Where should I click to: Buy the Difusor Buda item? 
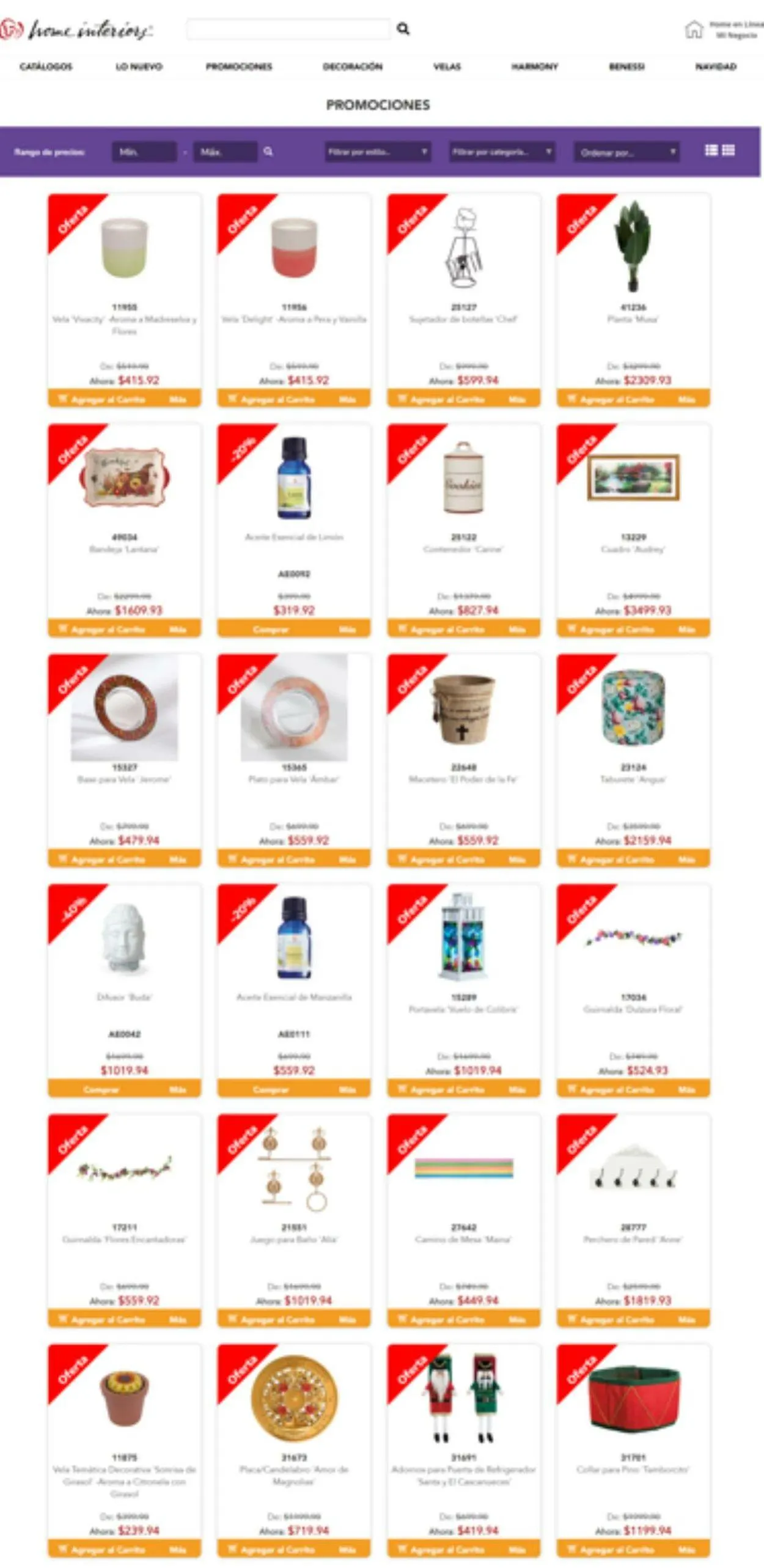point(101,1089)
